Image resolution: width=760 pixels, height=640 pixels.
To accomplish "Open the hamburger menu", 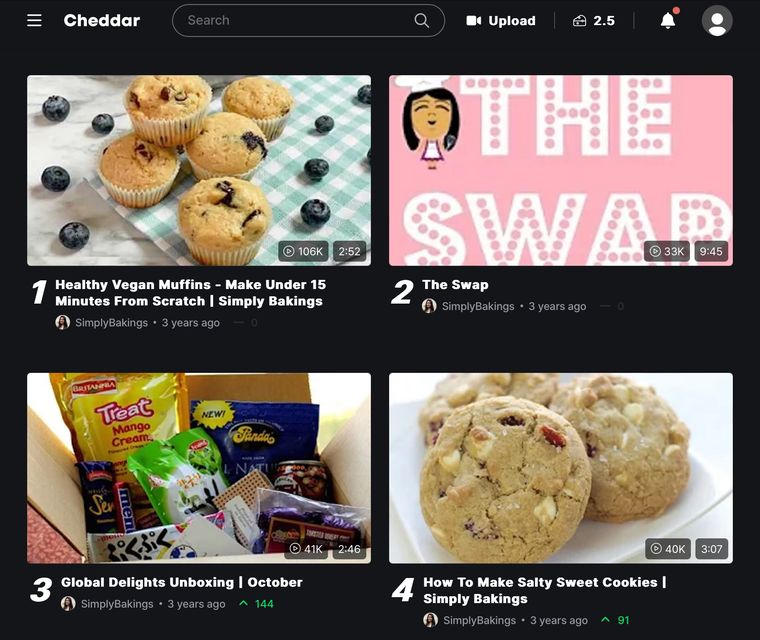I will (x=34, y=20).
